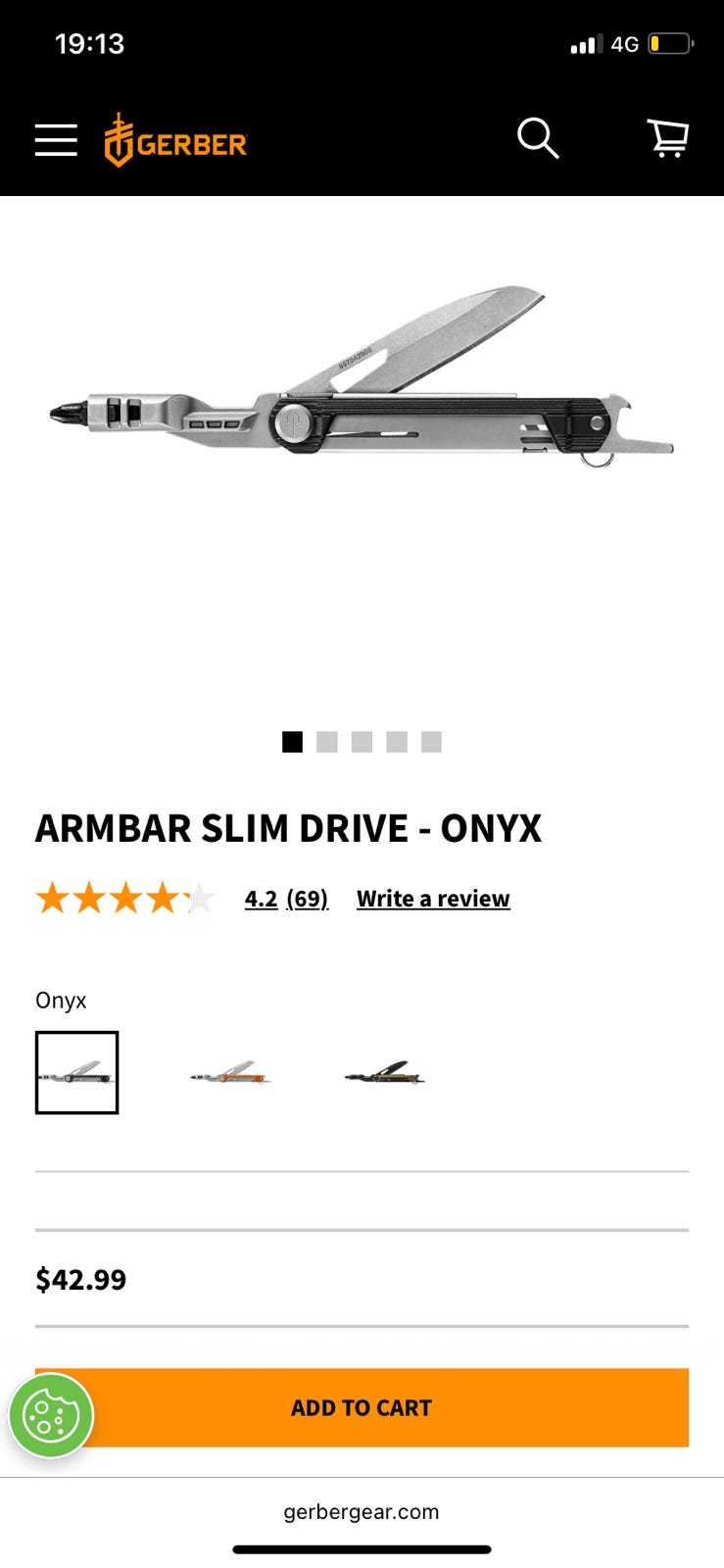Jump to the third product image dot
This screenshot has width=724, height=1568.
click(x=362, y=742)
